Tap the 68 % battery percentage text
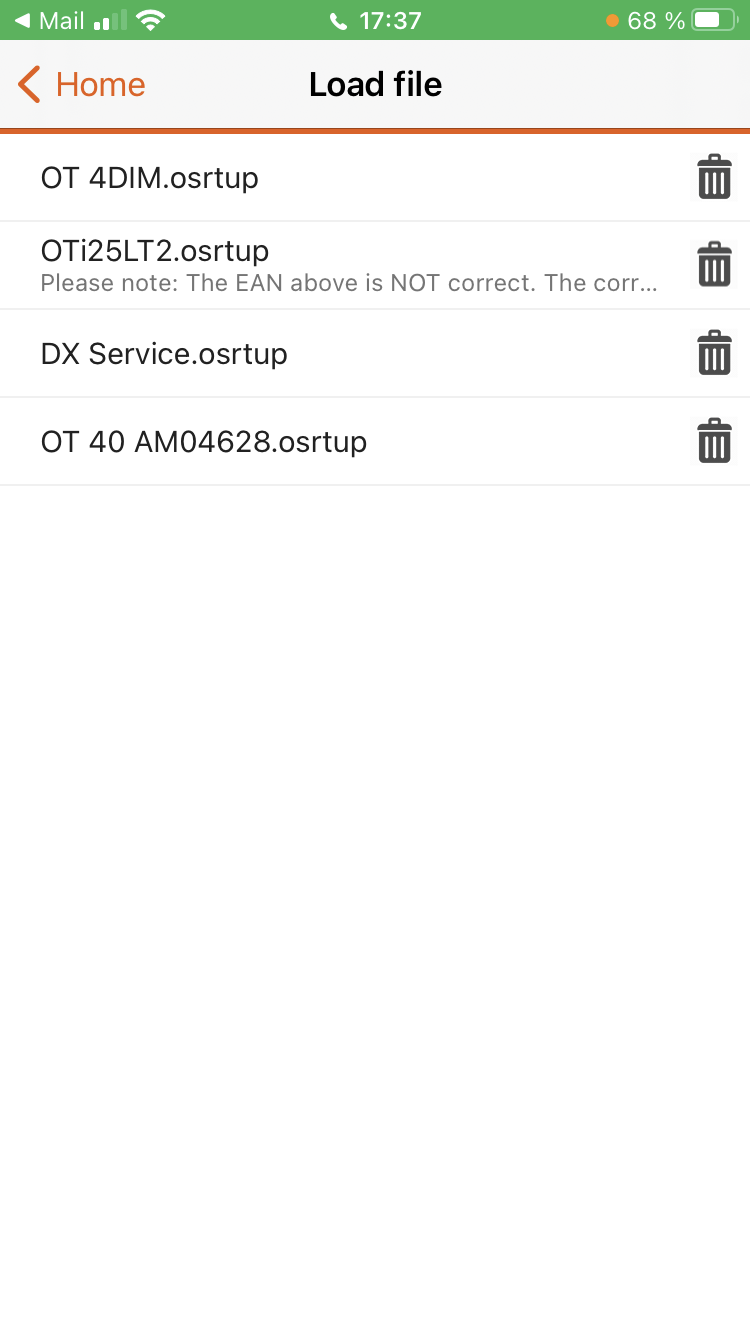Image resolution: width=750 pixels, height=1334 pixels. 653,20
